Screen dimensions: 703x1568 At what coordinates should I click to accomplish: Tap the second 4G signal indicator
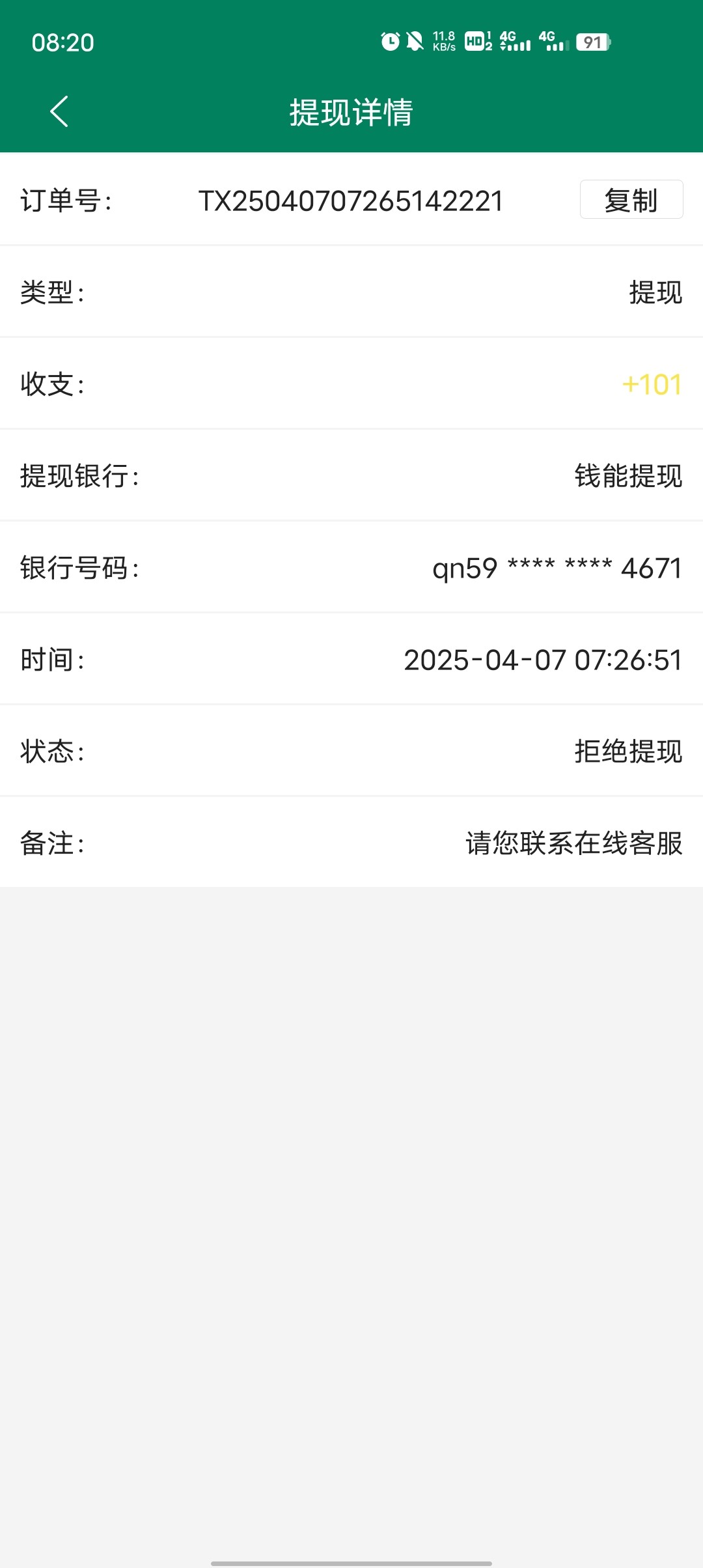(x=557, y=41)
